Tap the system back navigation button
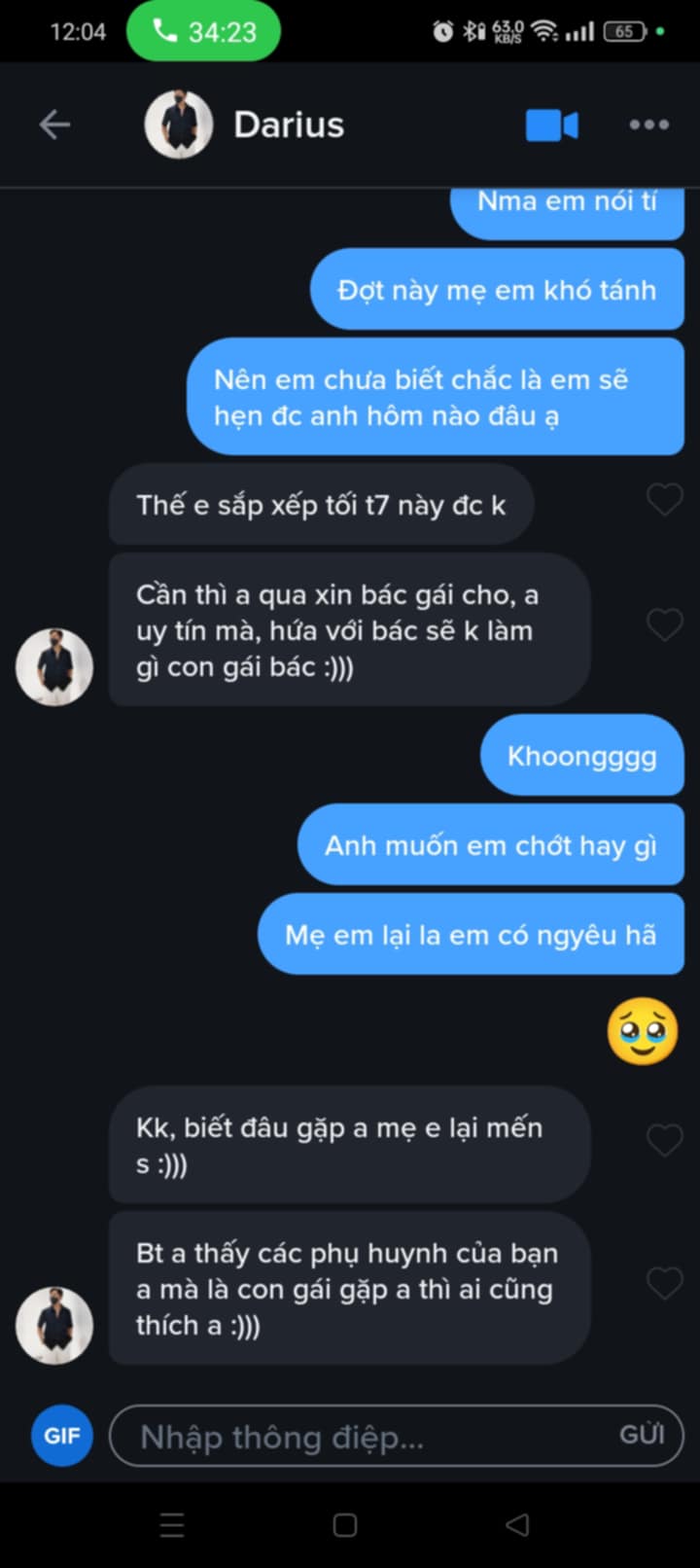700x1568 pixels. coord(517,1524)
